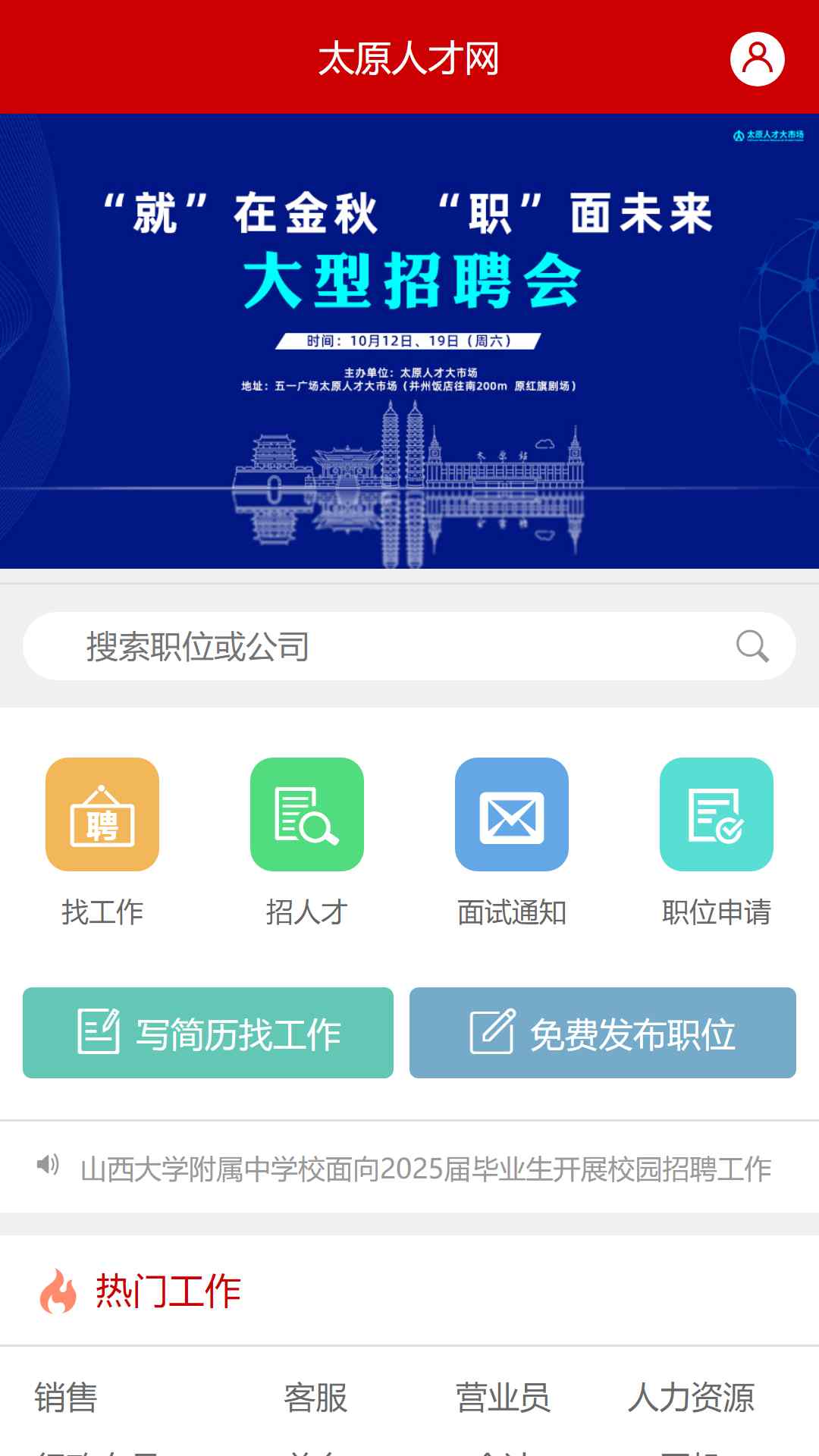Tap 免费发布职位 button
The height and width of the screenshot is (1456, 819).
(603, 1033)
